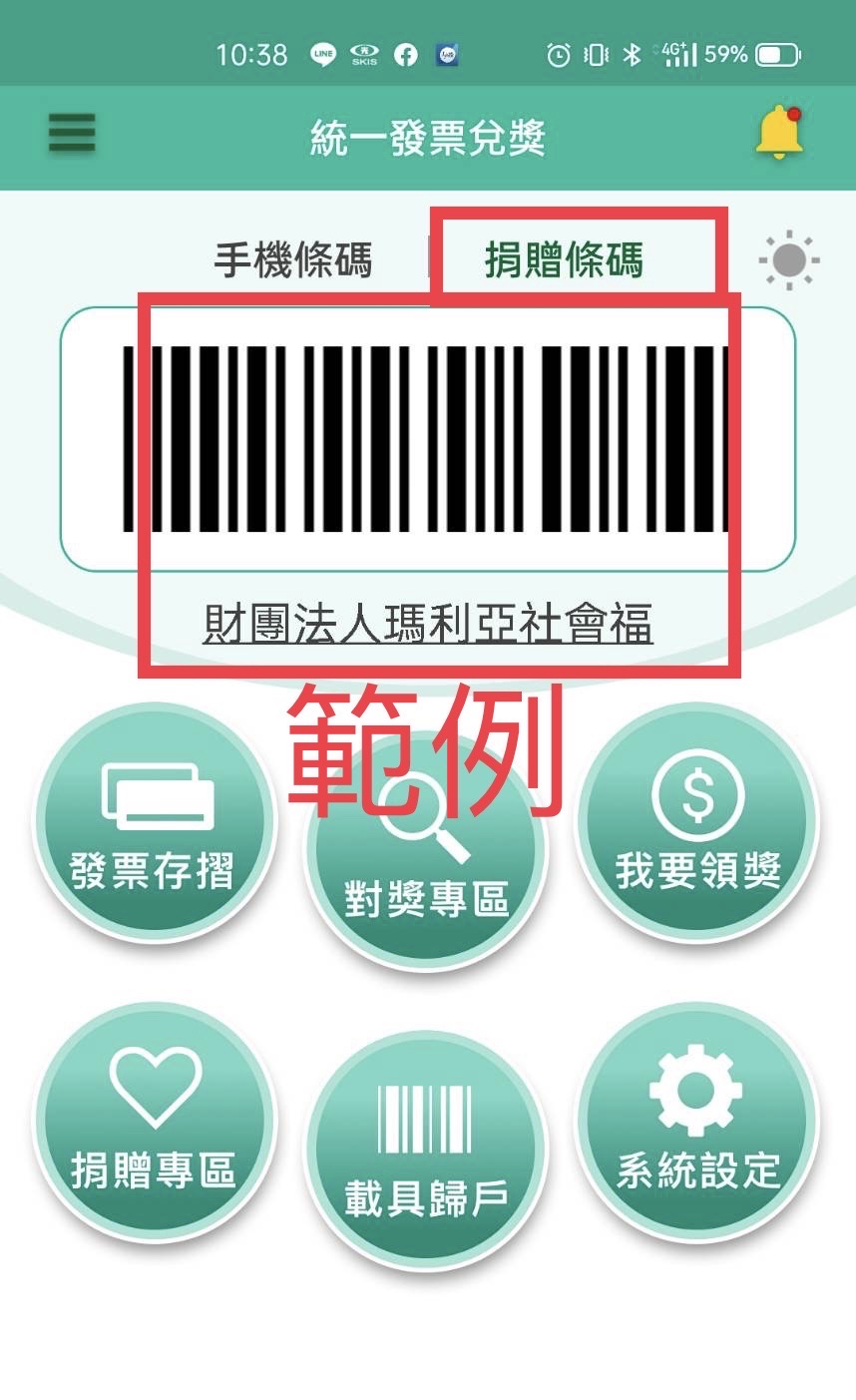This screenshot has width=856, height=1400.
Task: Open 系統設定 settings
Action: 697,1122
